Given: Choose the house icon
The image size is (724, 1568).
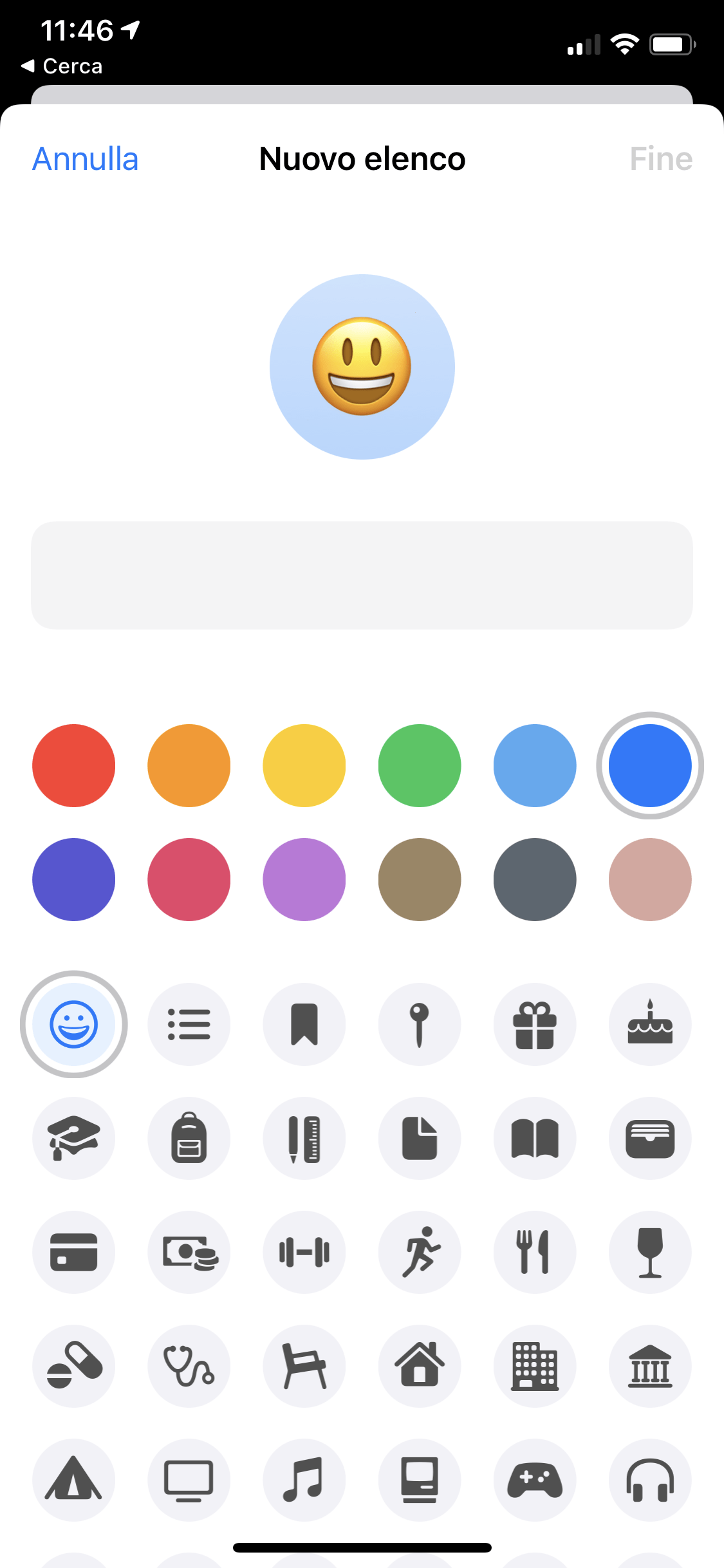Looking at the screenshot, I should (x=420, y=1366).
